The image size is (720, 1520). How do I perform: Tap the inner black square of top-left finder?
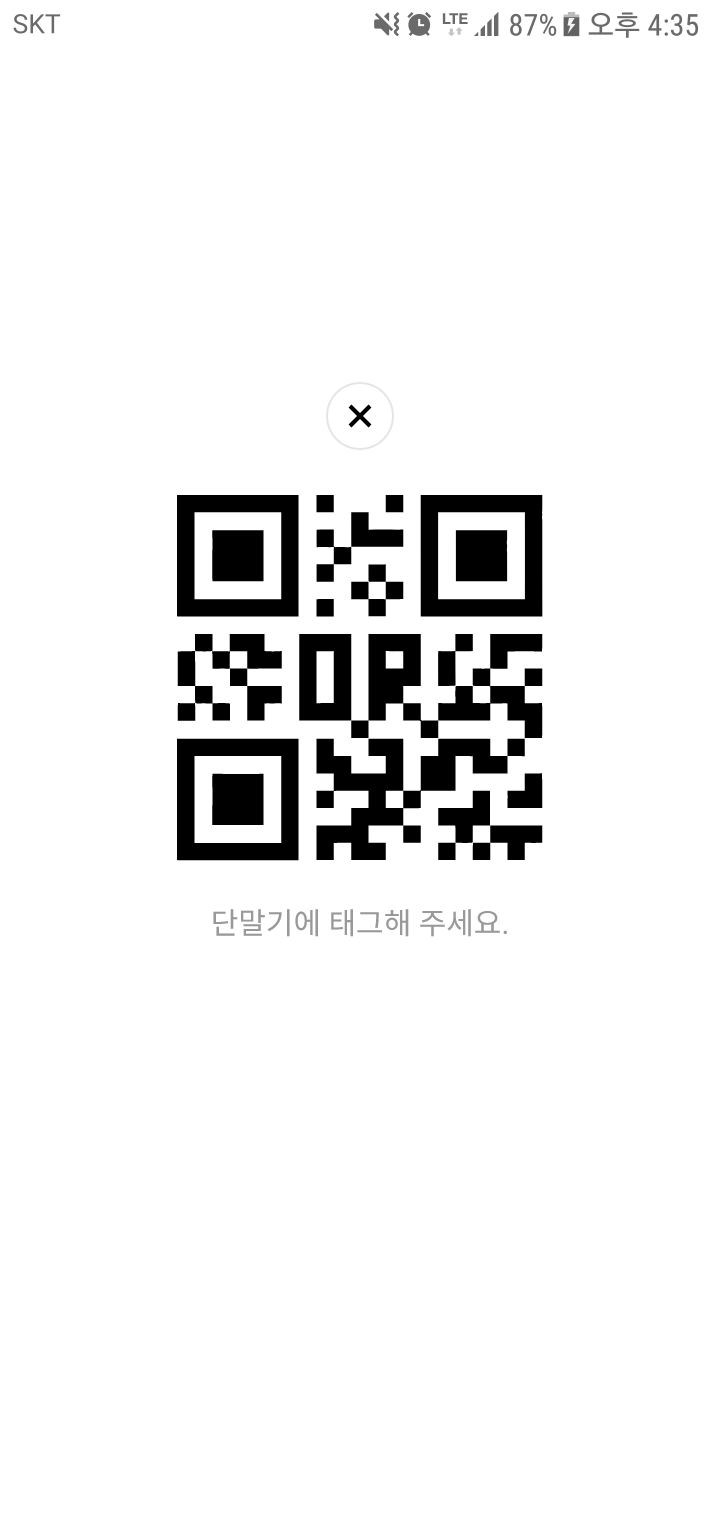237,556
